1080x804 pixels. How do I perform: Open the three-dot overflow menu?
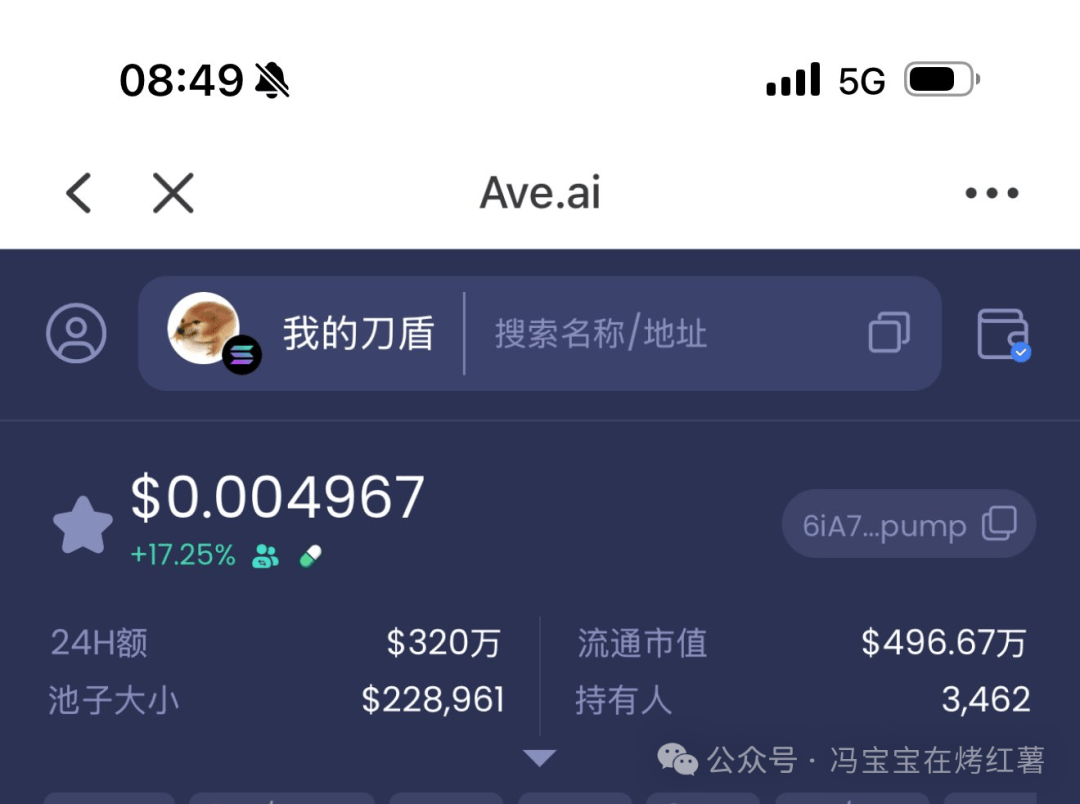991,193
